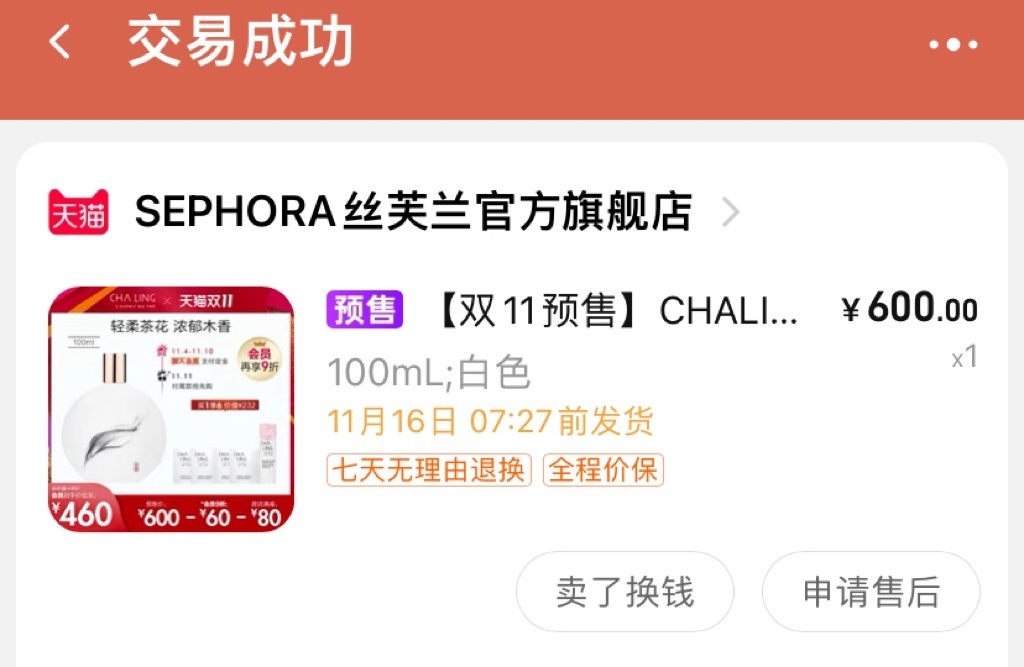
Task: Open SEPHORA丝芙兰官方旗舰店 store page
Action: click(413, 211)
